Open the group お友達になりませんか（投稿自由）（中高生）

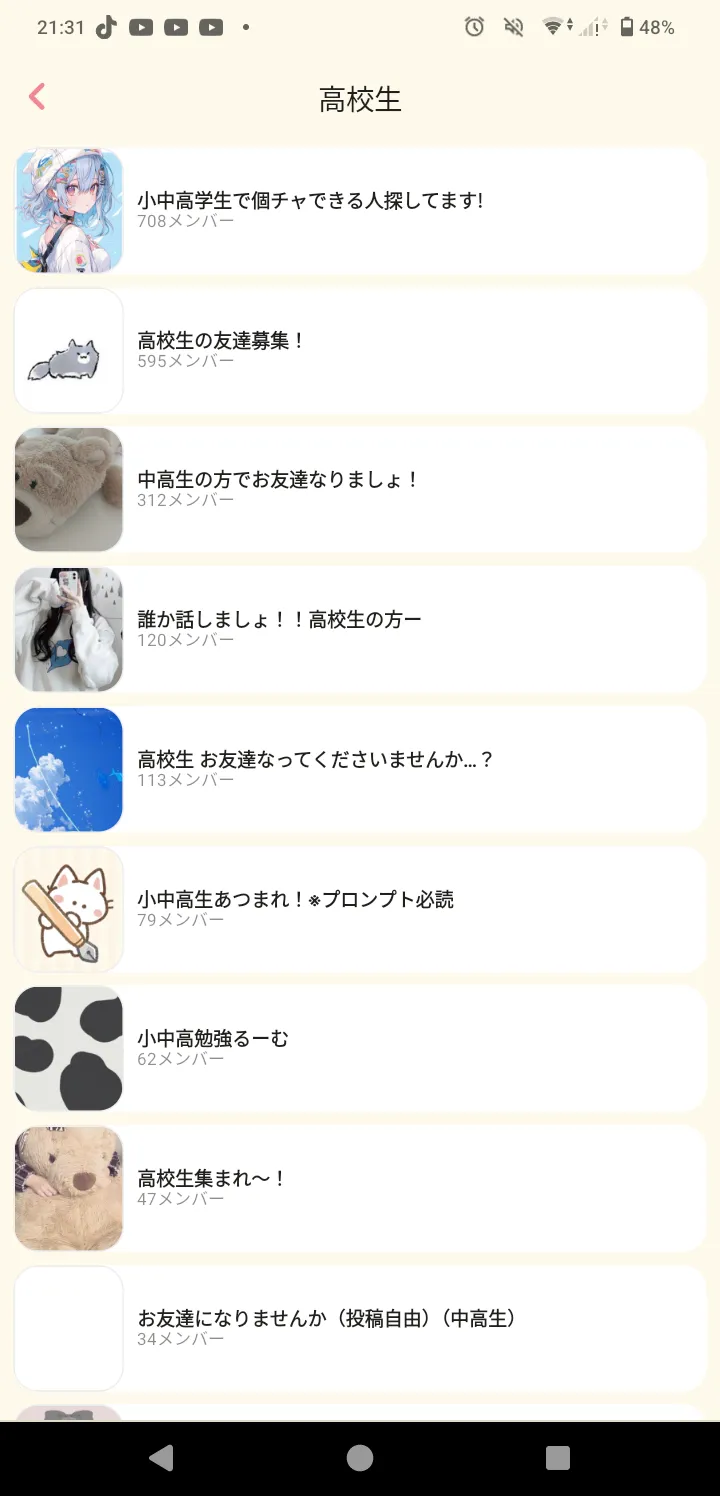360,1328
